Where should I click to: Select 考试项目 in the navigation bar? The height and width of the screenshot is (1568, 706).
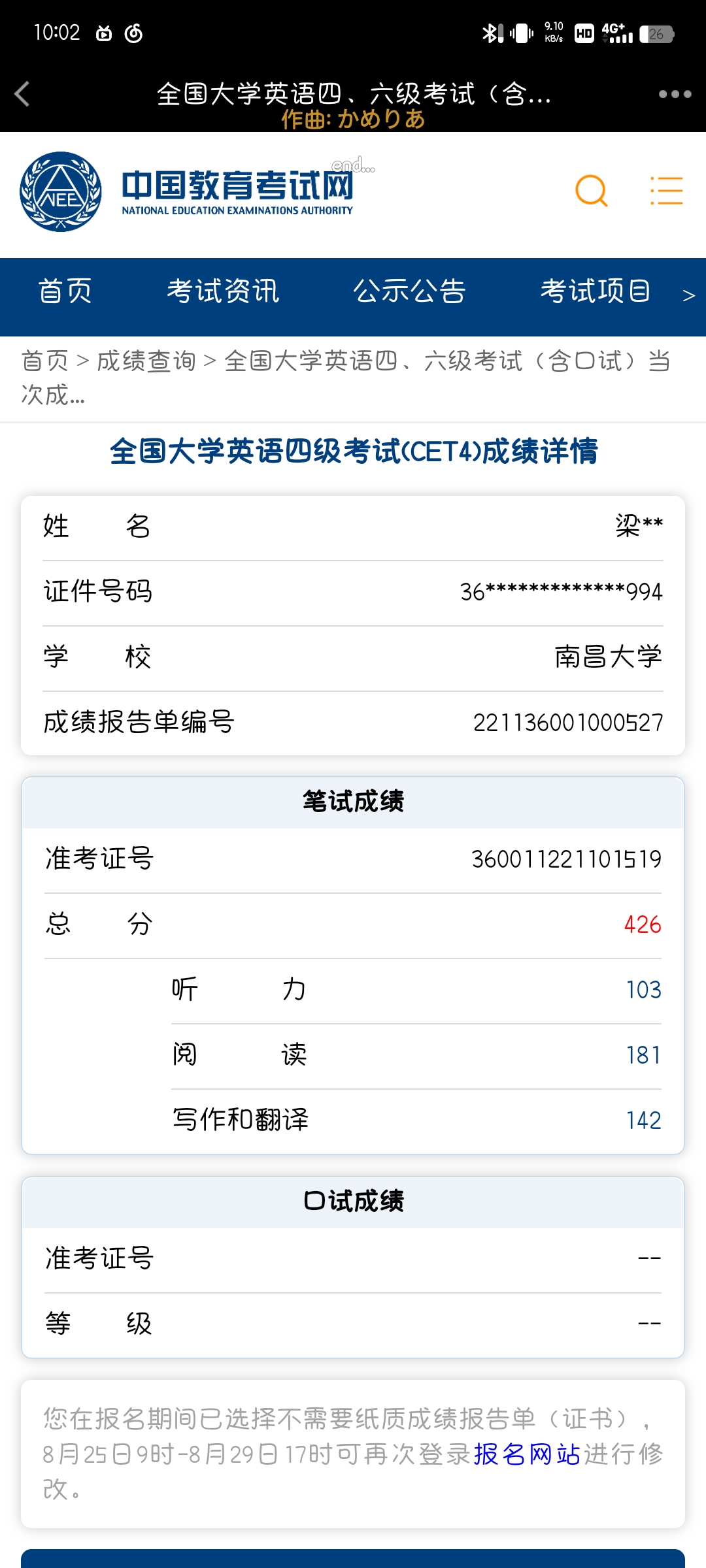click(x=594, y=292)
